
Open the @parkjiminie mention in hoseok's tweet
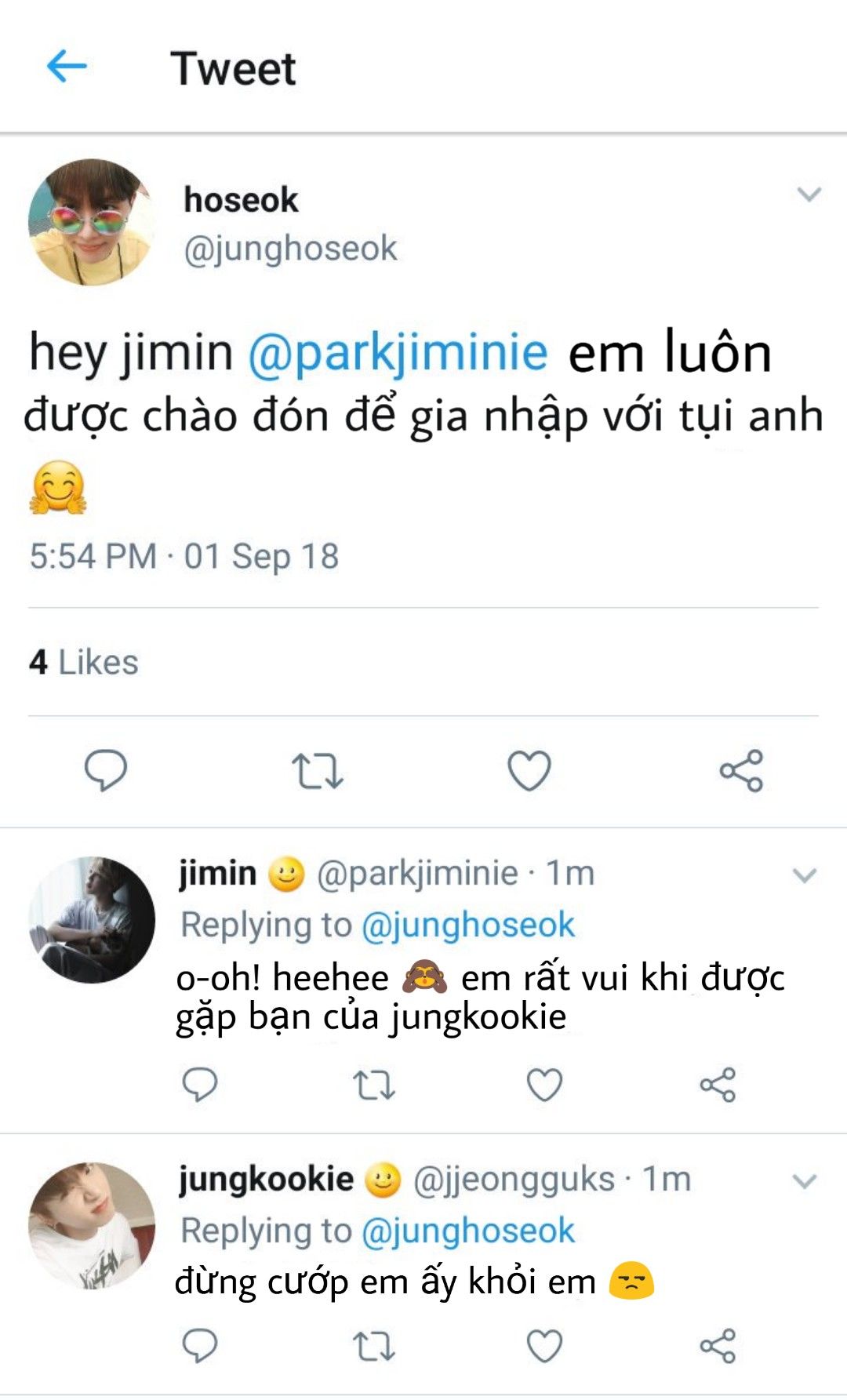[398, 352]
